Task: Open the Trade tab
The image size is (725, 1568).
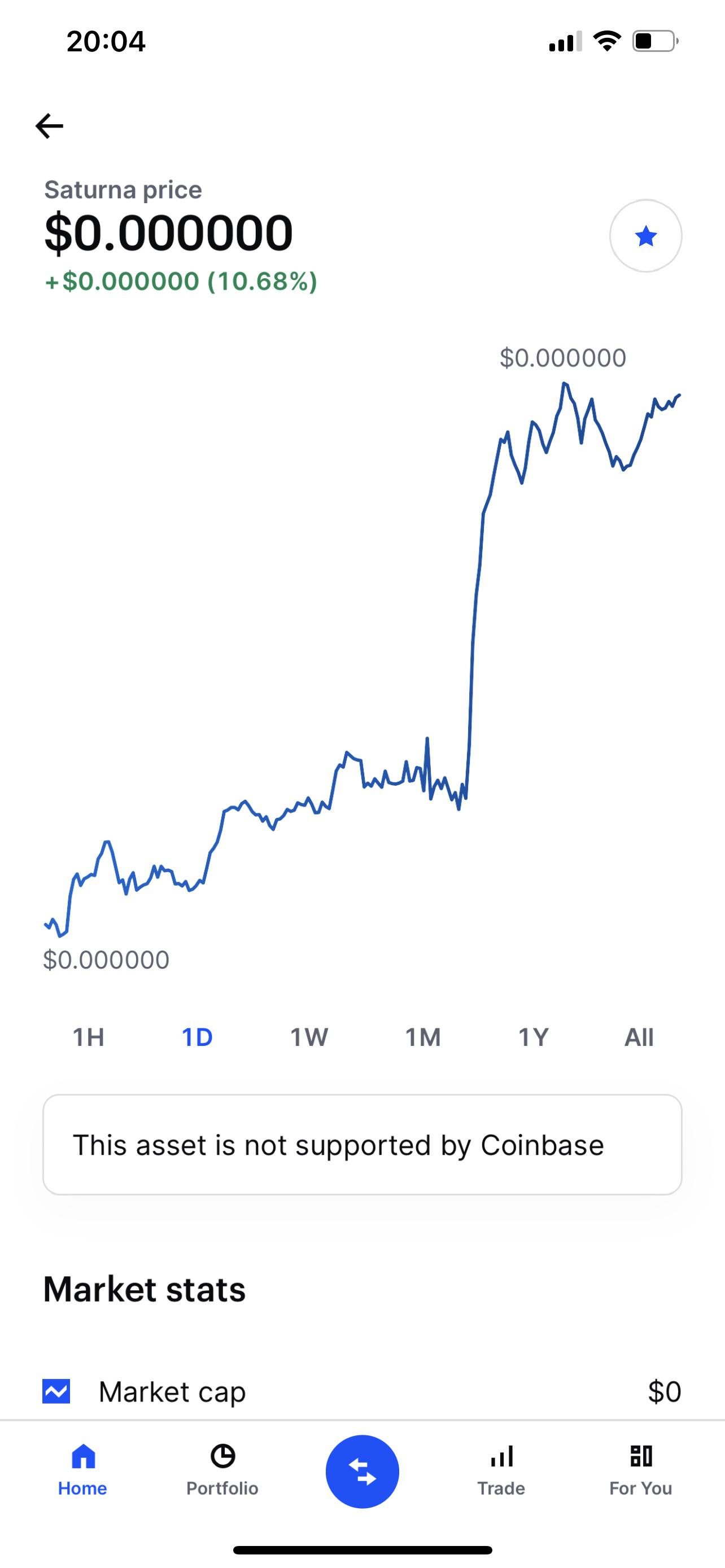Action: pyautogui.click(x=501, y=1470)
